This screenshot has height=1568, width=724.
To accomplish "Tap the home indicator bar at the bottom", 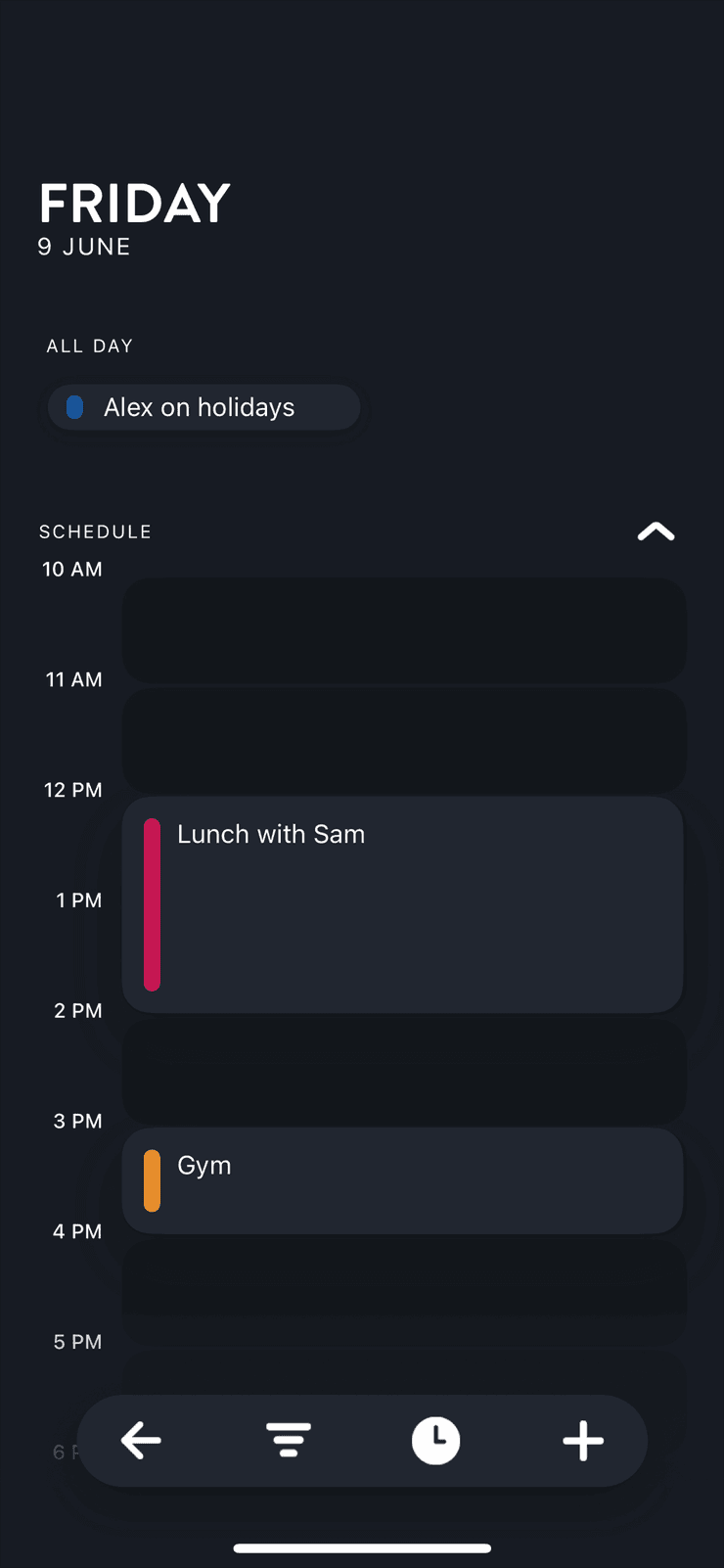I will click(x=362, y=1547).
